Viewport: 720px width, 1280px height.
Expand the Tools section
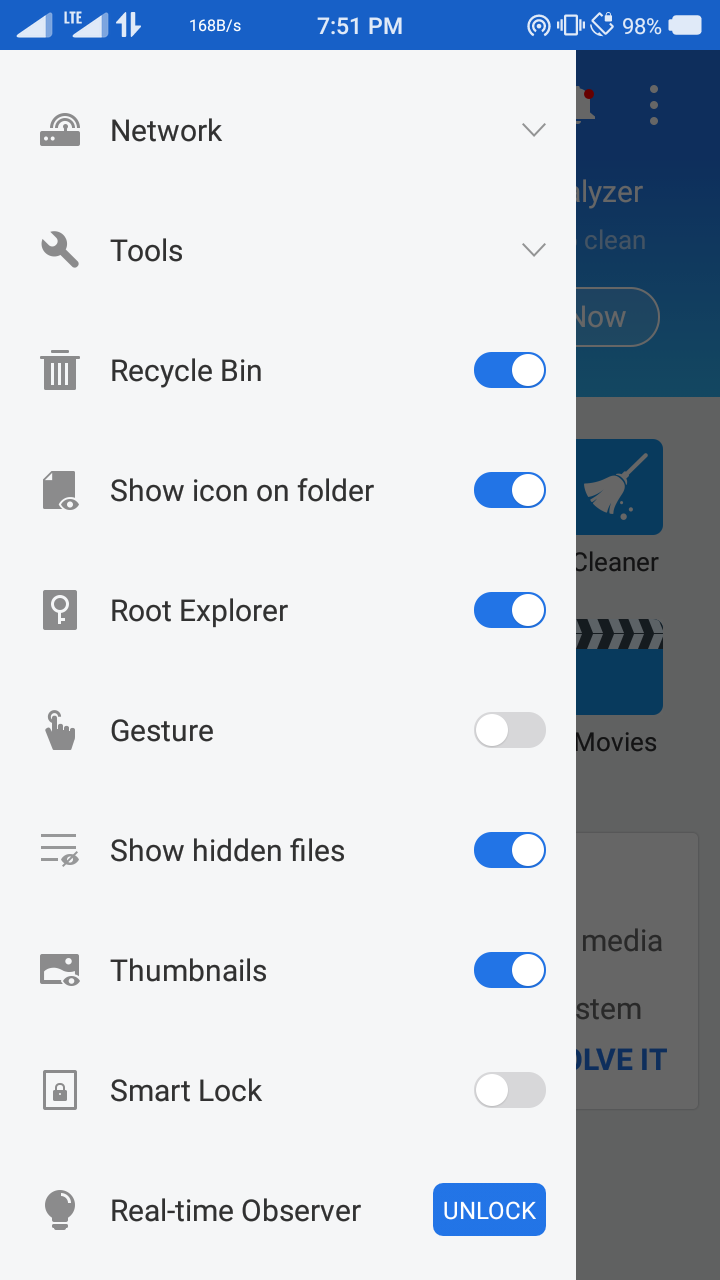pyautogui.click(x=533, y=250)
